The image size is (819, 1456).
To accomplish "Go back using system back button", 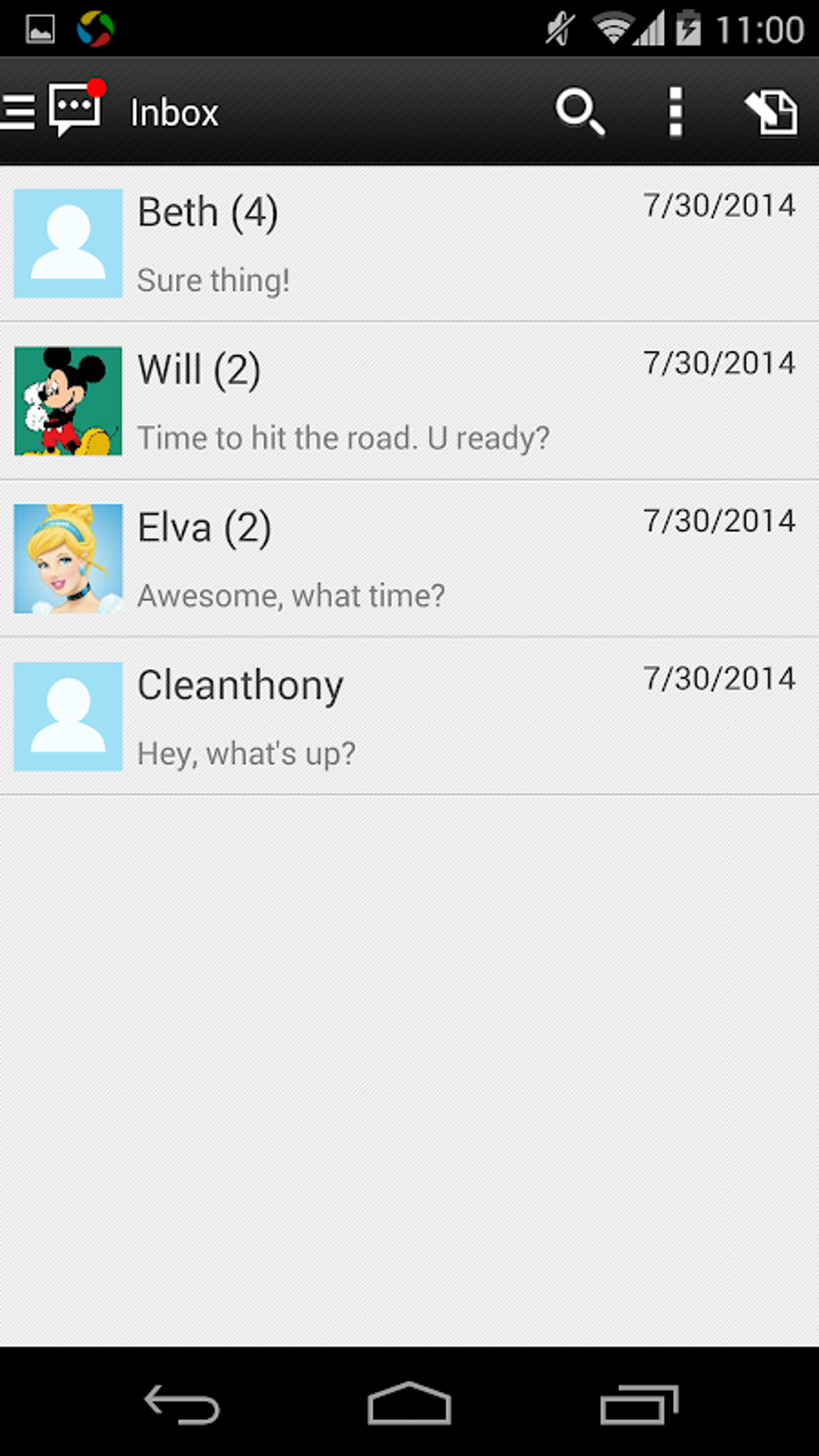I will [181, 1404].
